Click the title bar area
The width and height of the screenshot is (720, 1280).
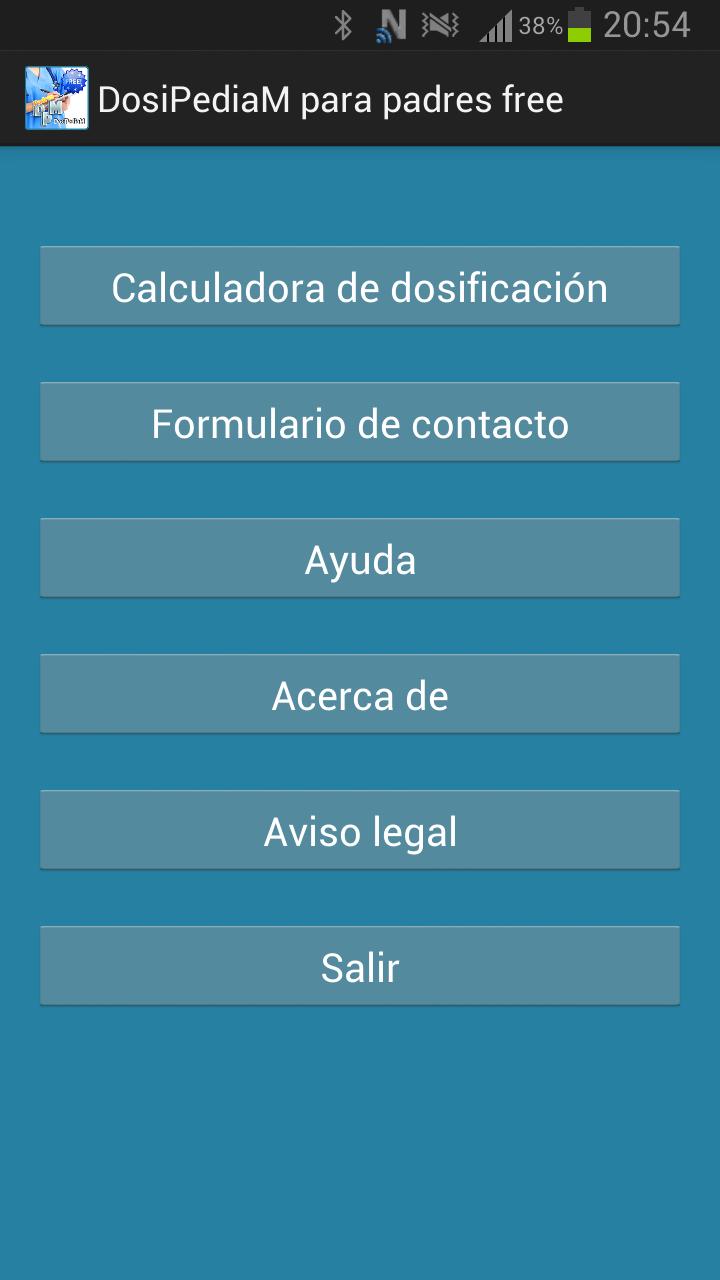coord(400,97)
